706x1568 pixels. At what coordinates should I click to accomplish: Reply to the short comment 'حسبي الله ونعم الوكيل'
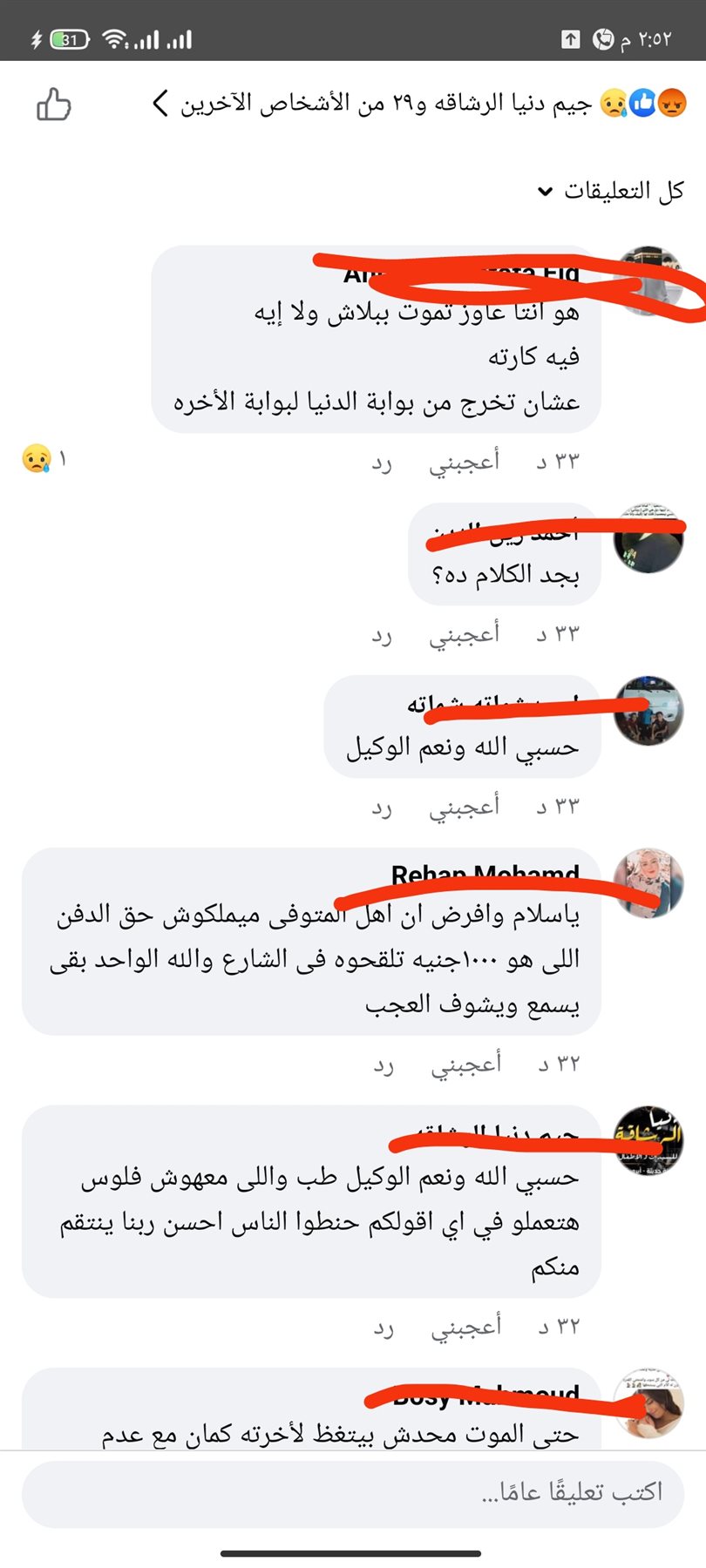[382, 807]
